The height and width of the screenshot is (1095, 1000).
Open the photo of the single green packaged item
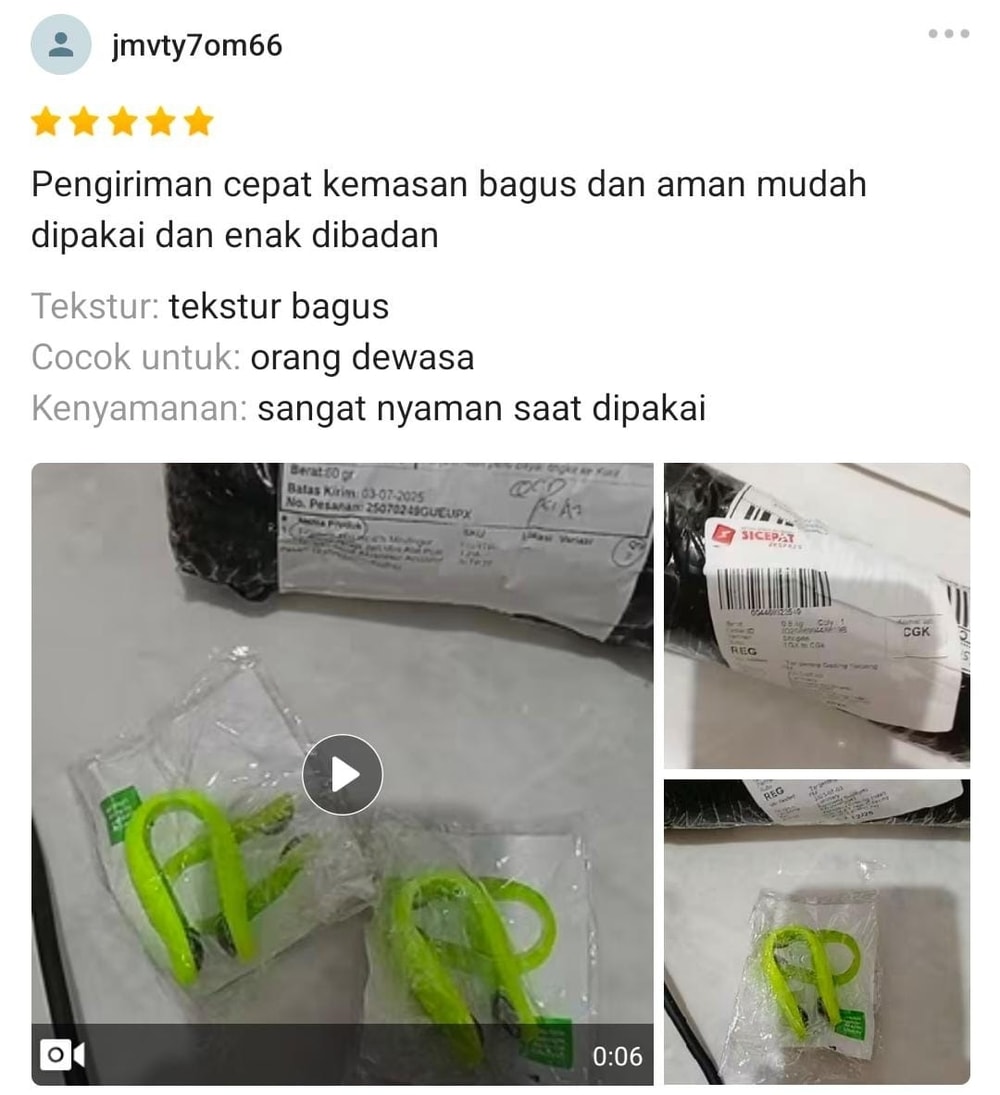817,932
